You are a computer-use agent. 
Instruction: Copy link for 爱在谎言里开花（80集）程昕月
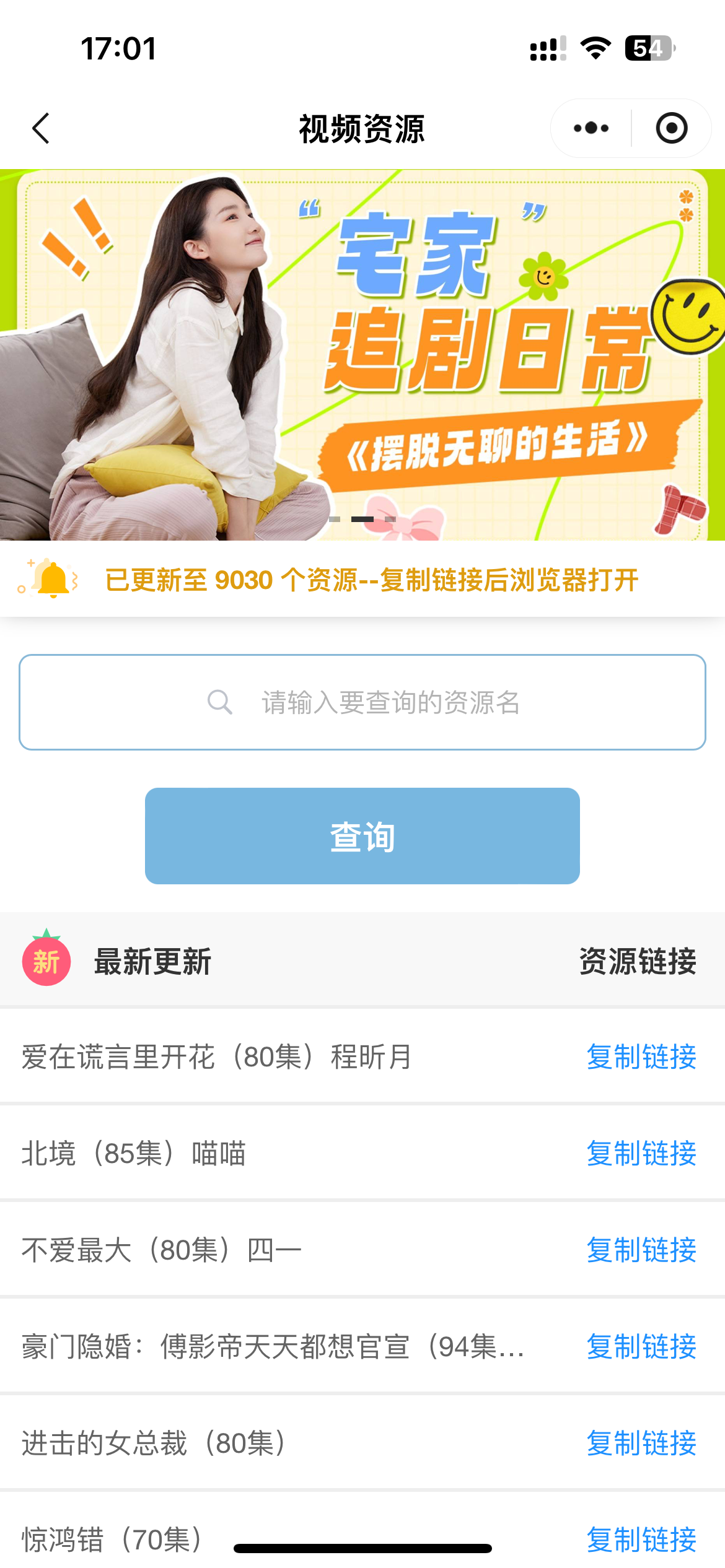[641, 1057]
